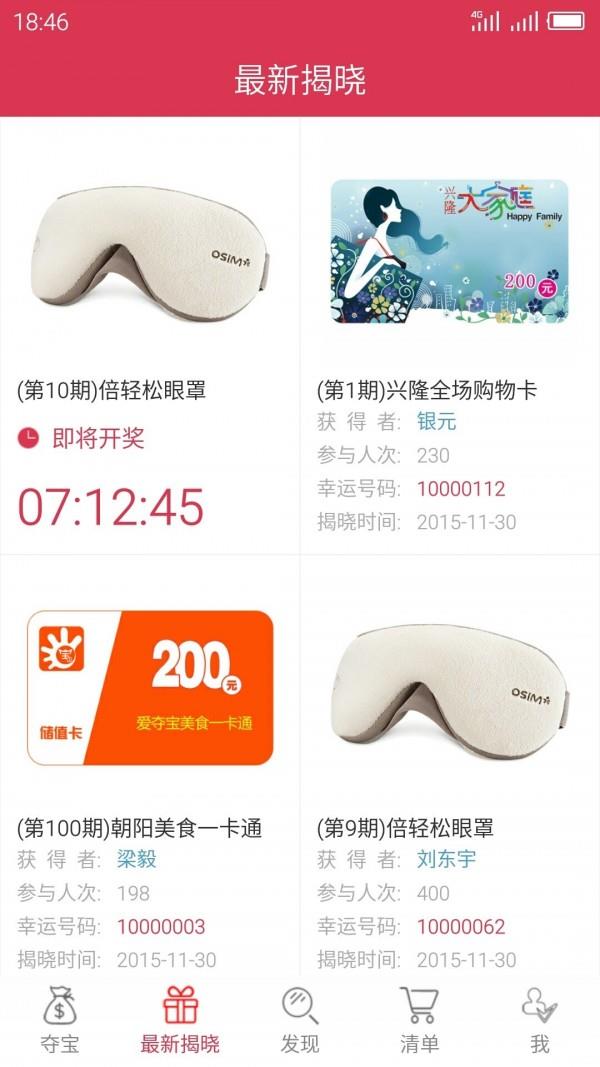
Task: Tap winner name 梁毅
Action: coord(137,860)
